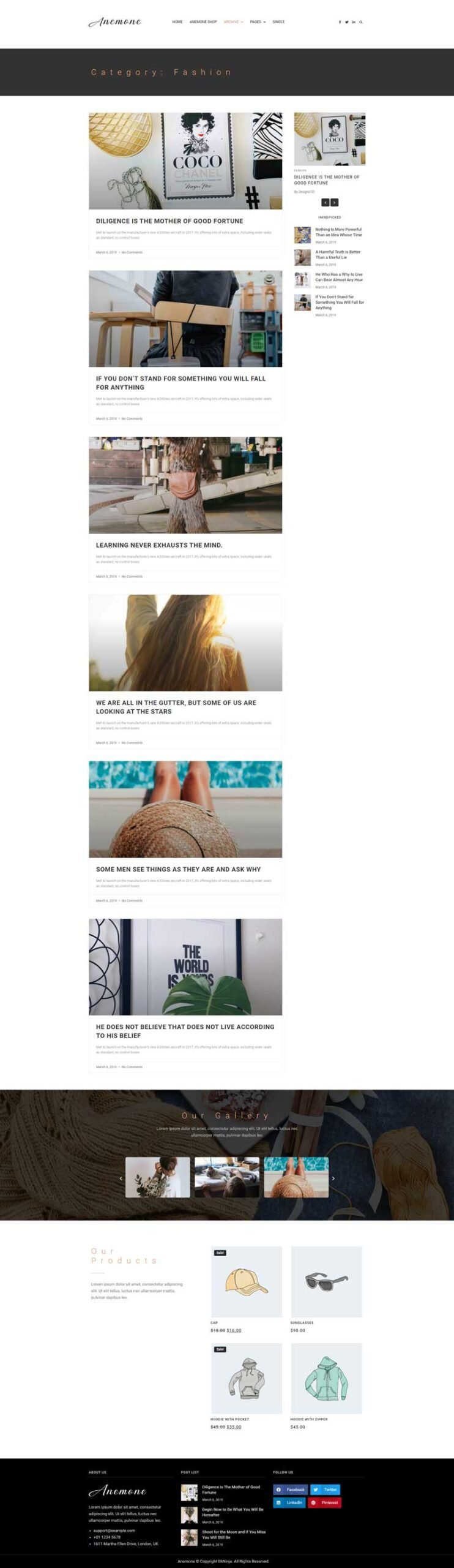Open post Learning Never Exhausts the Mind

[x=159, y=545]
